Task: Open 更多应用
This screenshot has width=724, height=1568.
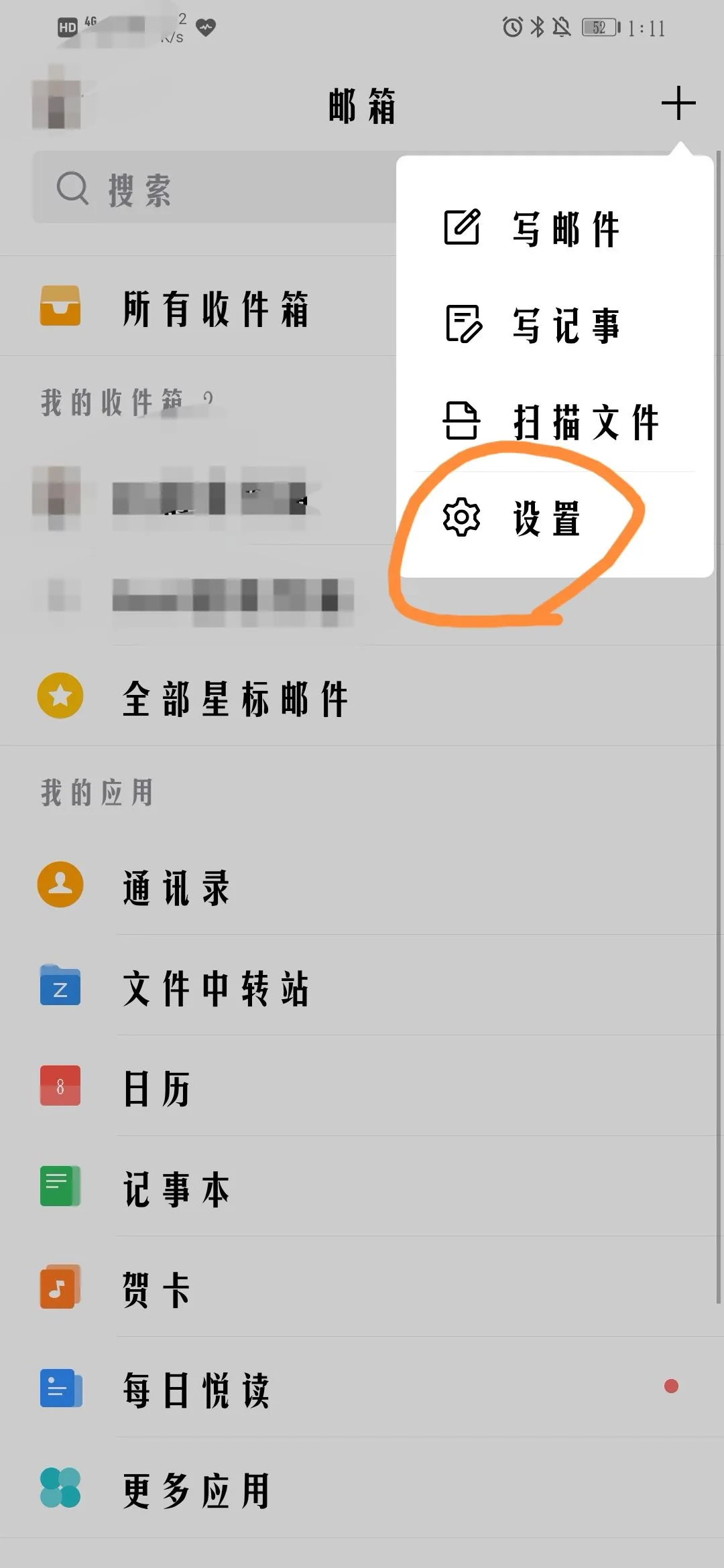Action: pos(196,1490)
